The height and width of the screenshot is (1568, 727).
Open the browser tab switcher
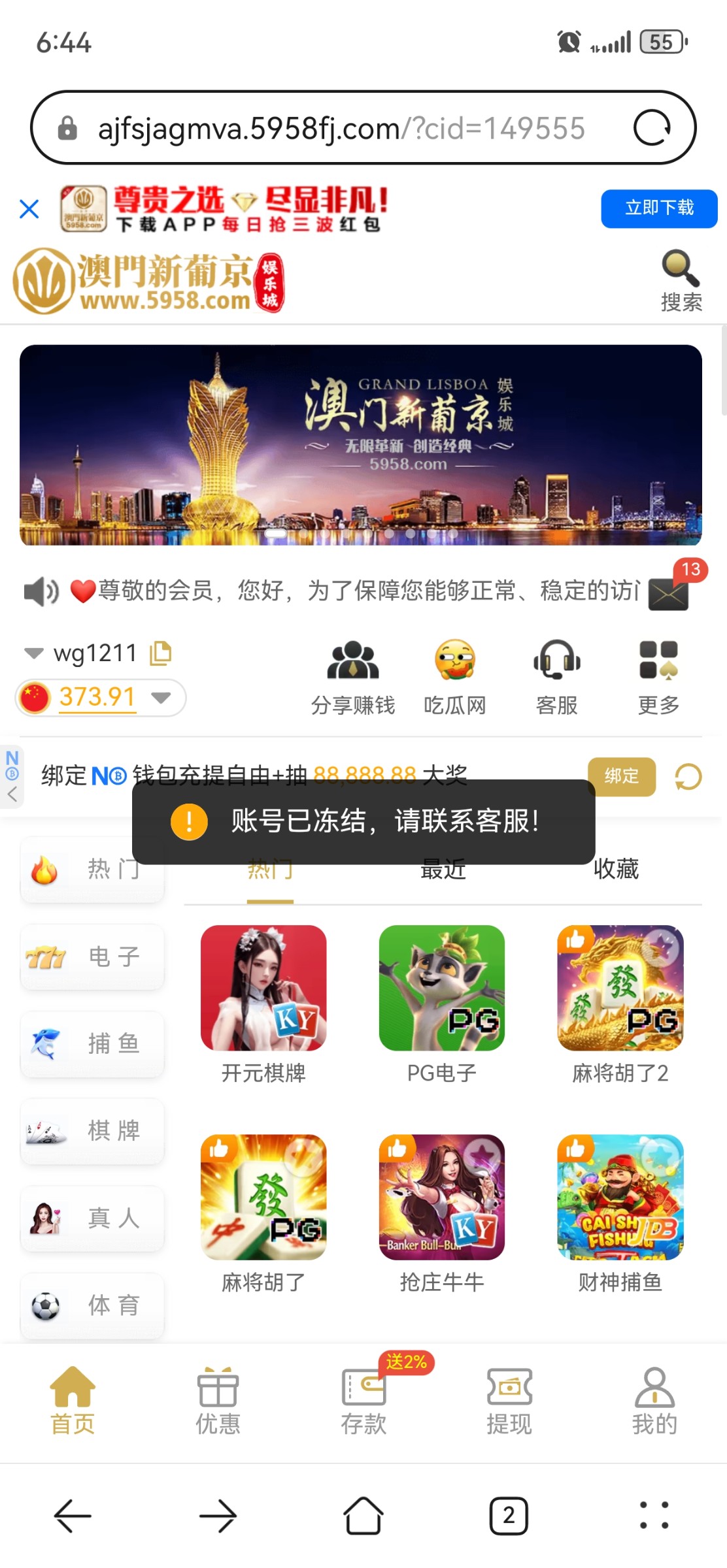click(508, 1516)
